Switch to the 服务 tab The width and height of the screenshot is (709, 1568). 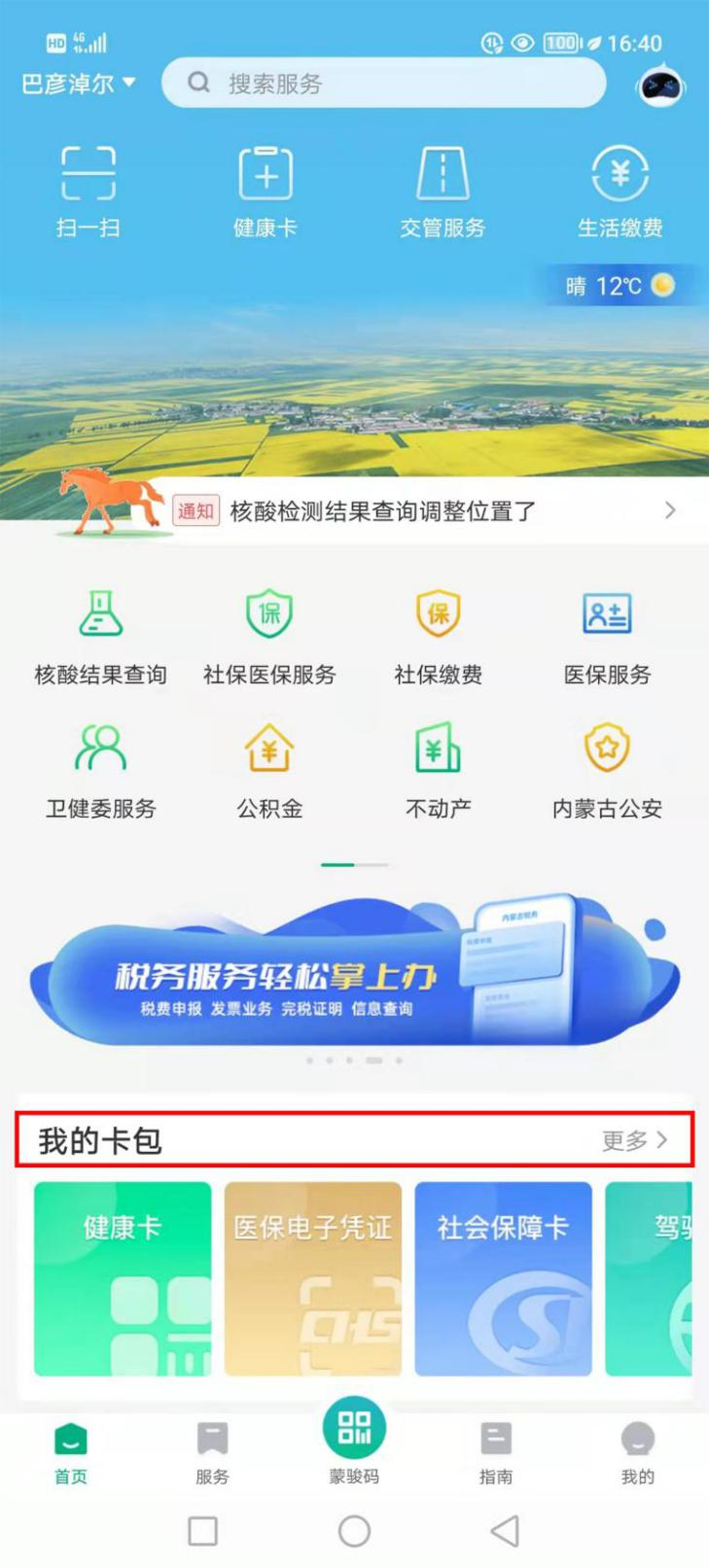(212, 1452)
